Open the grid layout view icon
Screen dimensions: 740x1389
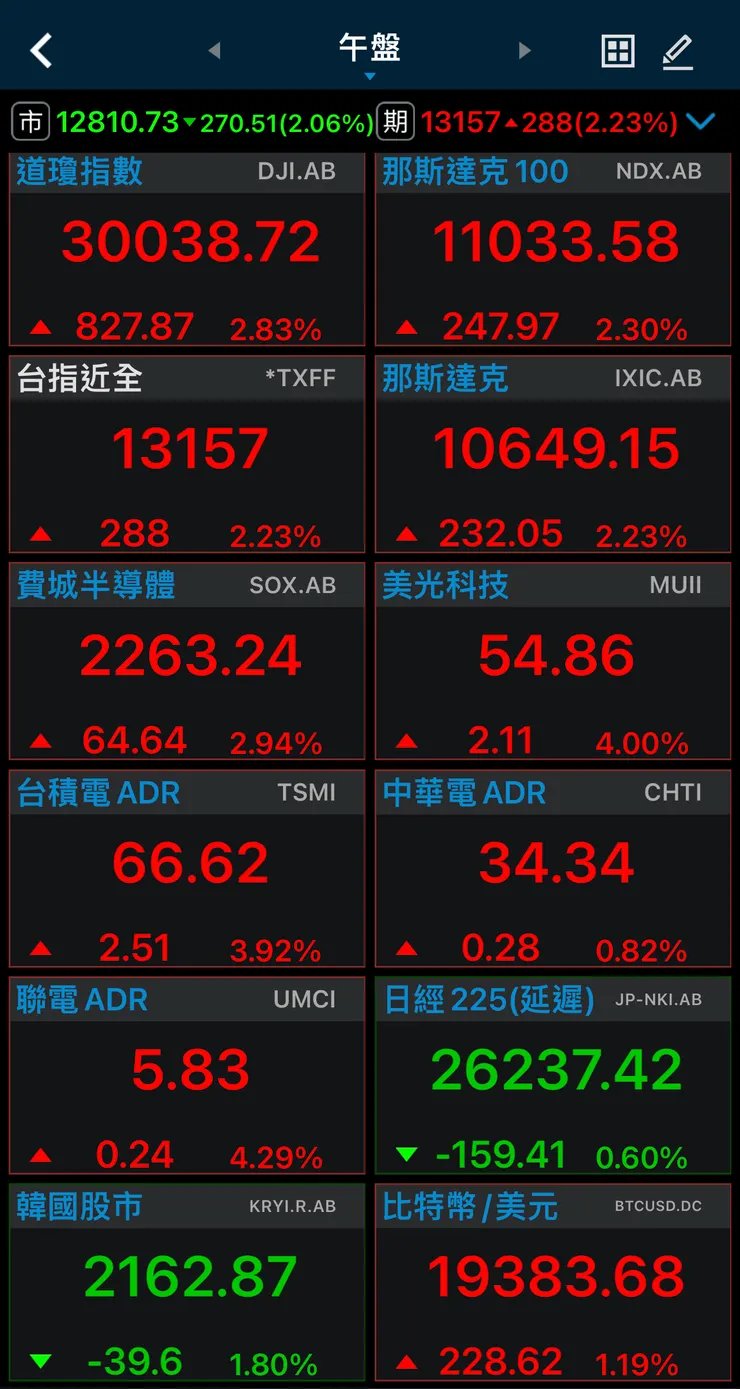click(618, 49)
